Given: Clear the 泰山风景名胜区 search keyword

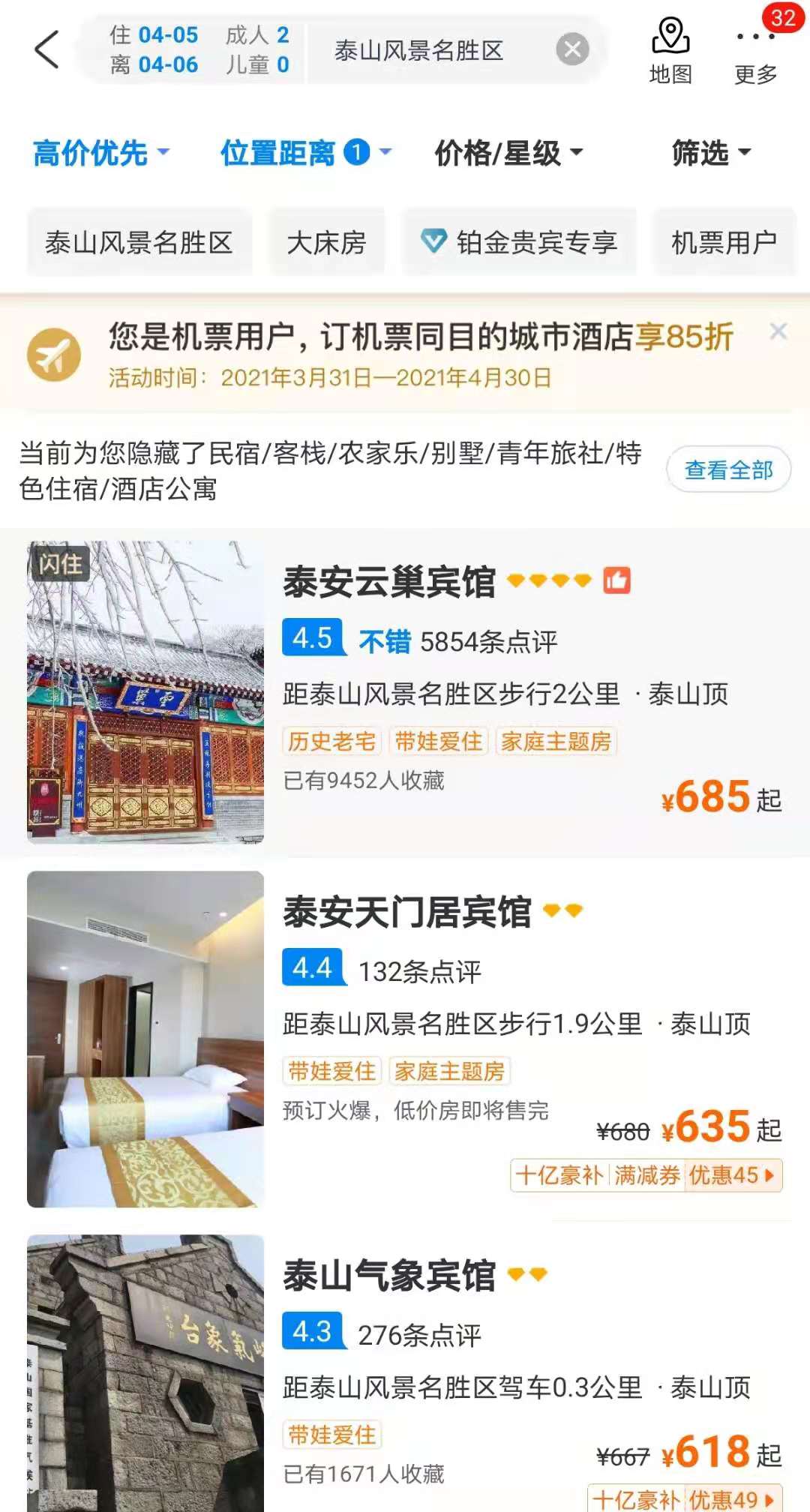Looking at the screenshot, I should [x=572, y=50].
